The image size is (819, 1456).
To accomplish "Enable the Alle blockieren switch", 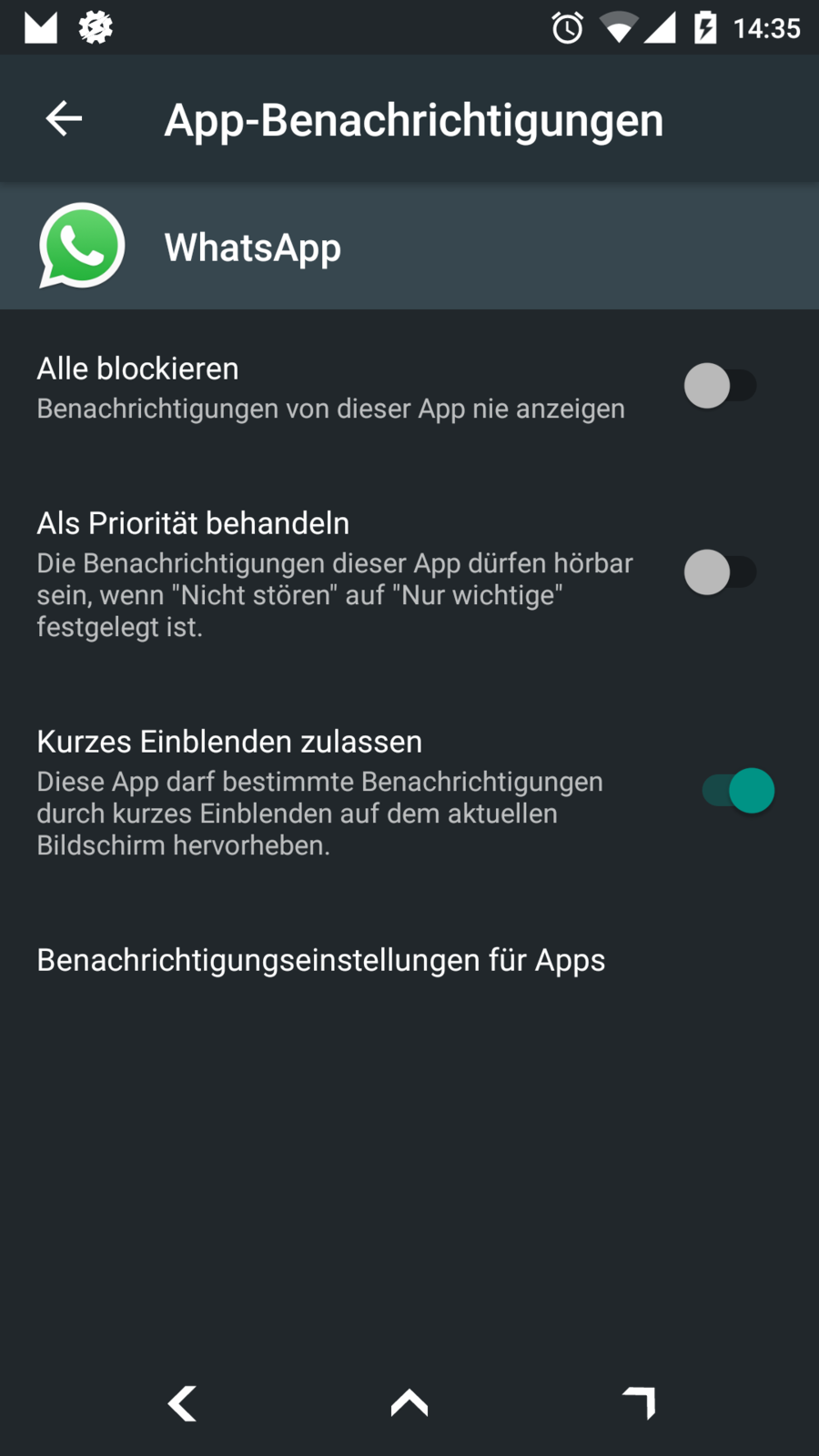I will (720, 386).
